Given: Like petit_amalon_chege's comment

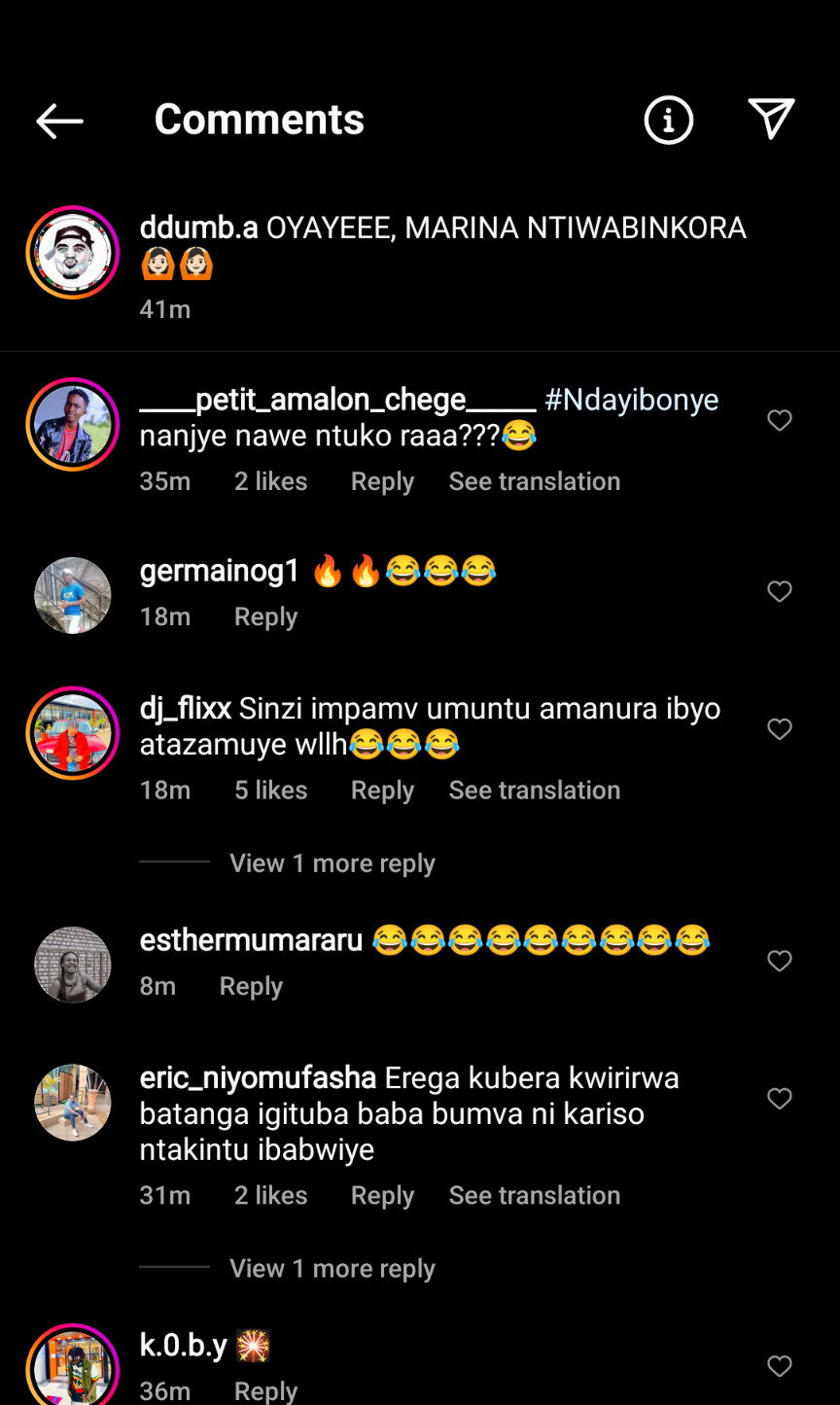Looking at the screenshot, I should pyautogui.click(x=779, y=420).
